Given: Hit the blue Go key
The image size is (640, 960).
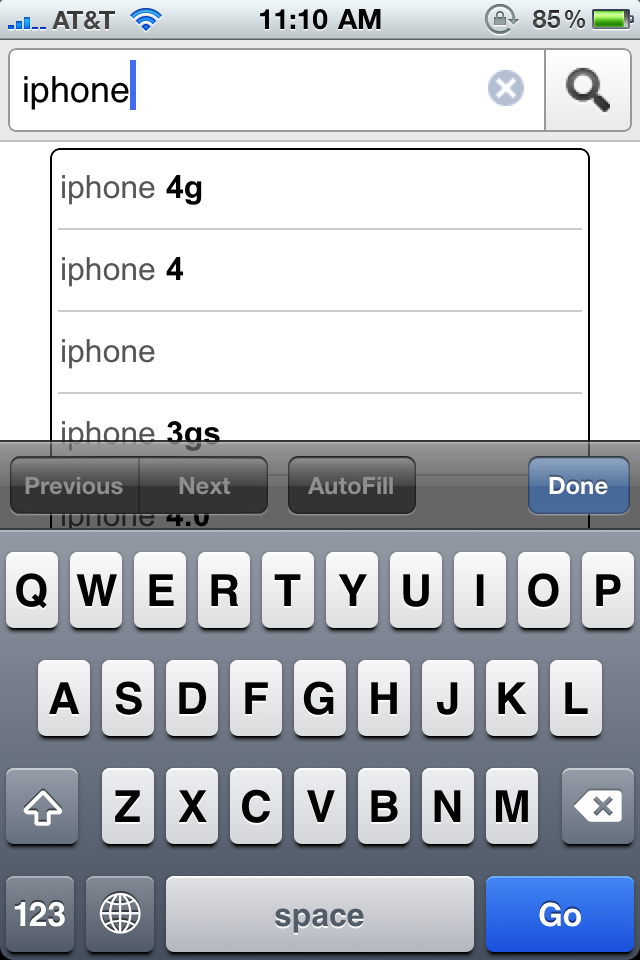Looking at the screenshot, I should point(560,915).
